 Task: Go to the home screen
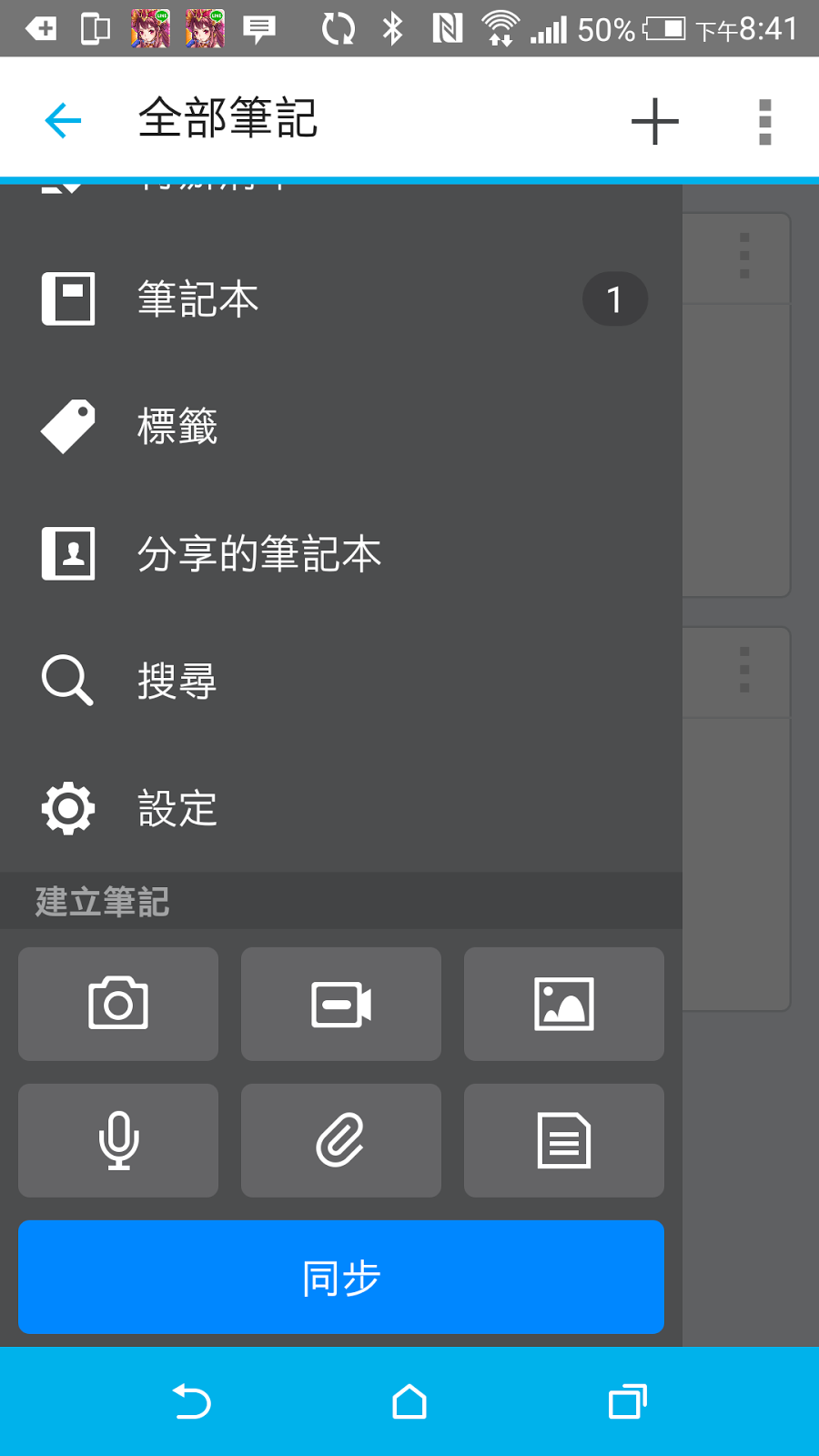point(409,1402)
